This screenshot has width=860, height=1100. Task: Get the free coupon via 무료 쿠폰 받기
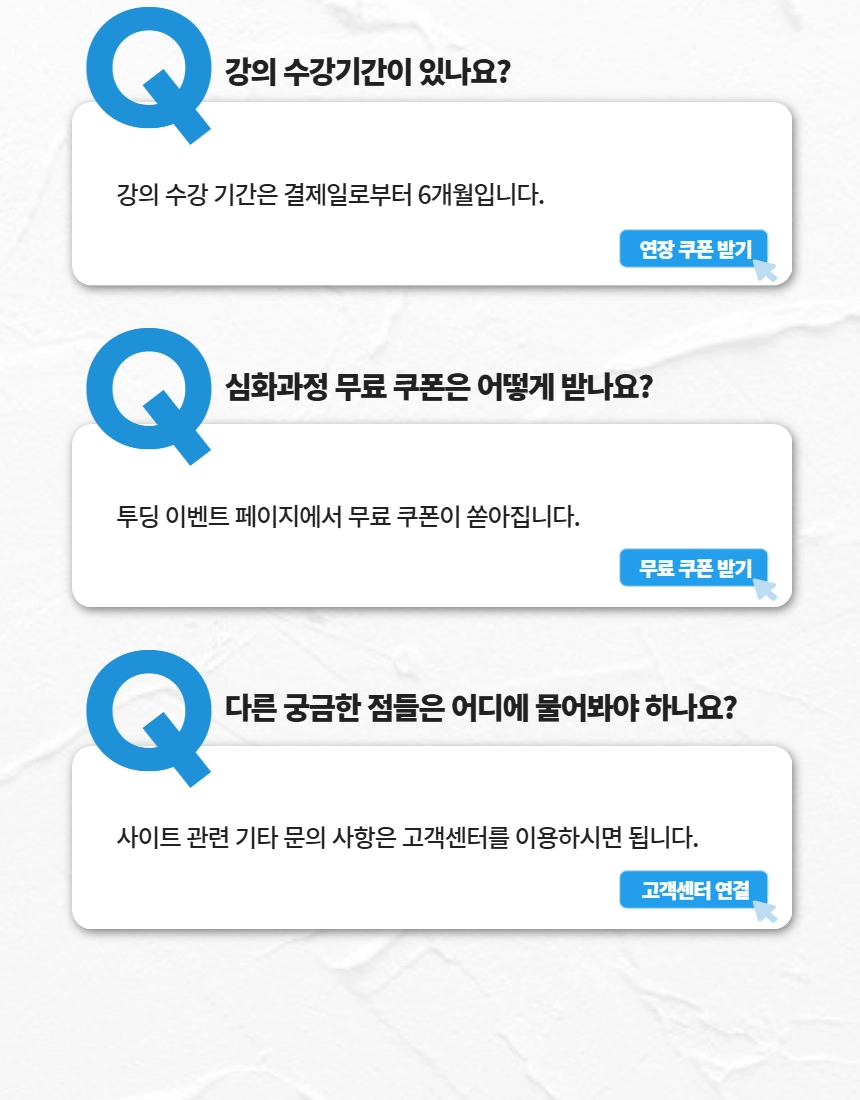693,568
